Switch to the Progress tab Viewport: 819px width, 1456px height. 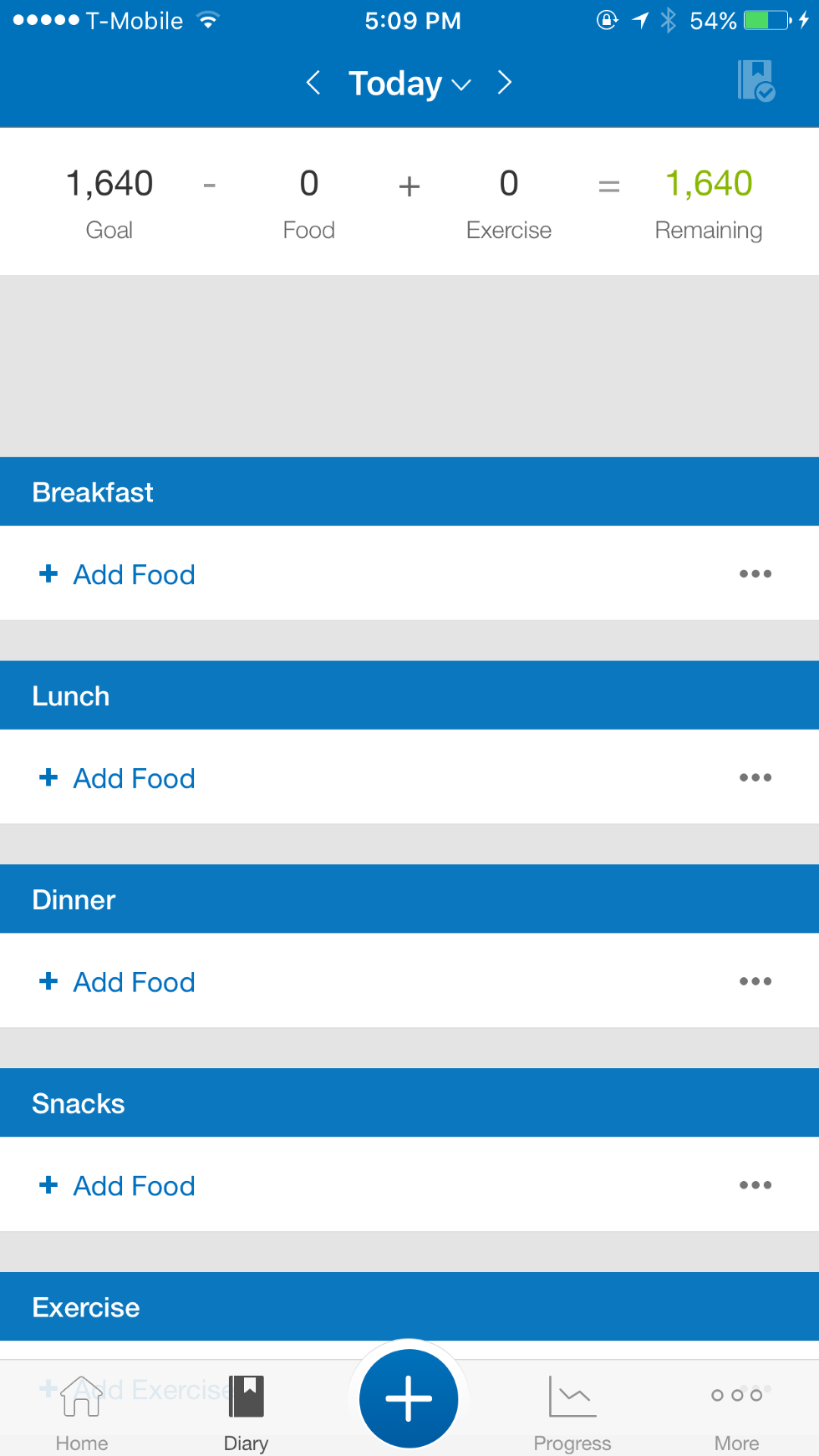coord(572,1413)
